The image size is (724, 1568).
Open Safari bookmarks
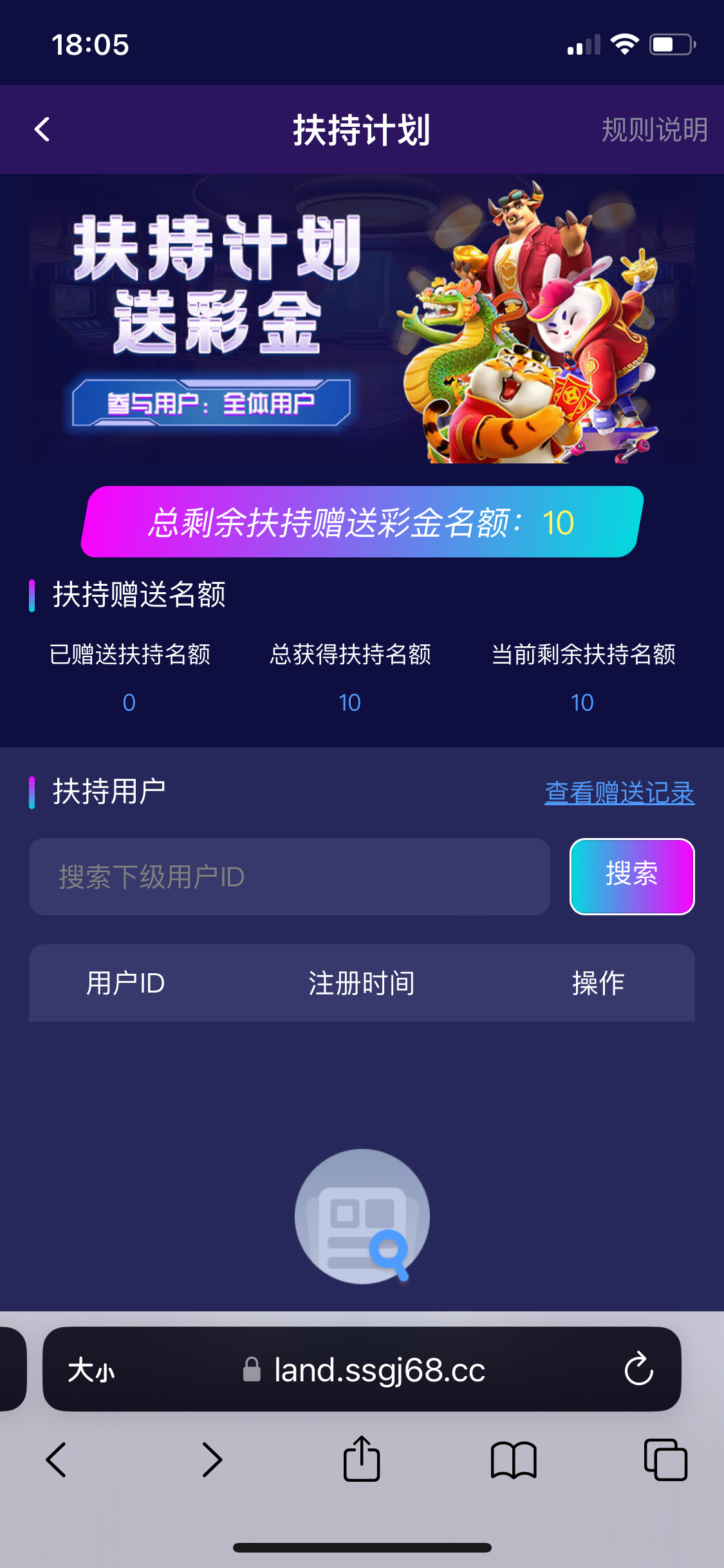coord(514,1459)
